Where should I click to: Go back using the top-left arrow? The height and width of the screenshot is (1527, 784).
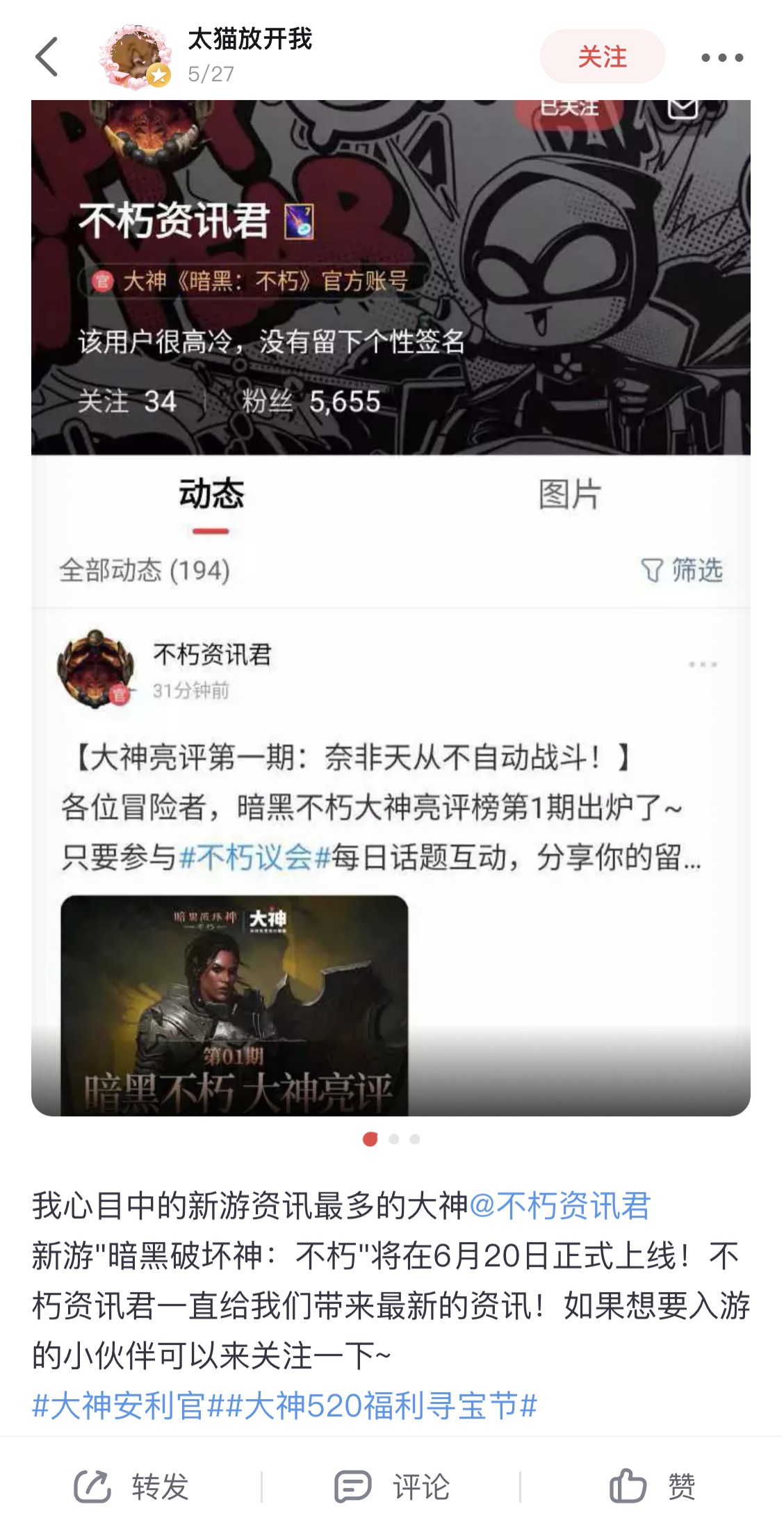tap(47, 57)
